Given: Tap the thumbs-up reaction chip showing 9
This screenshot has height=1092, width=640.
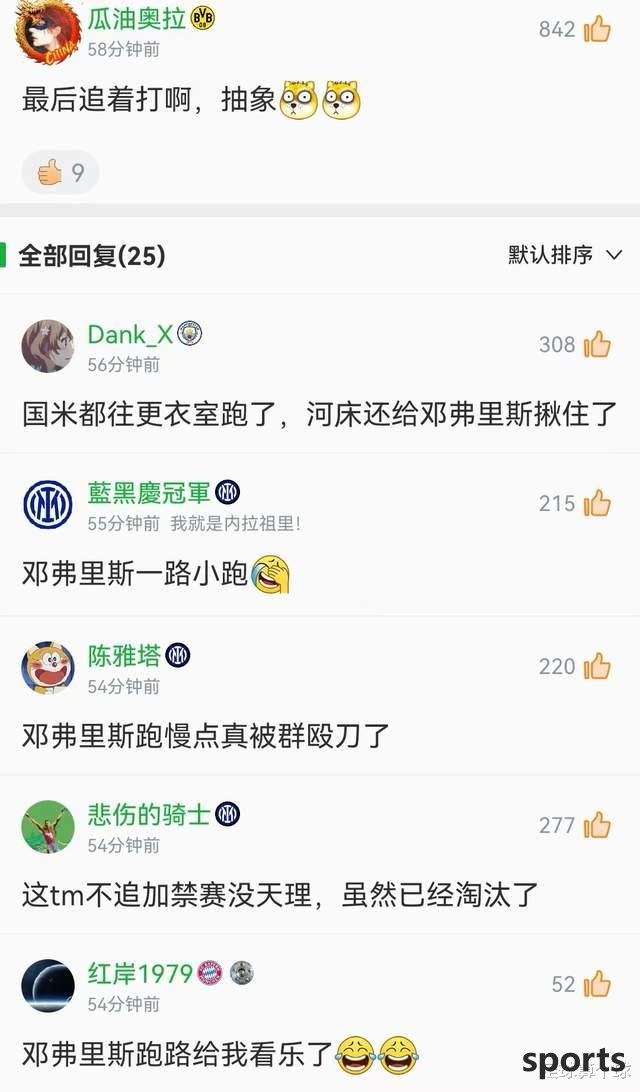Looking at the screenshot, I should [60, 173].
